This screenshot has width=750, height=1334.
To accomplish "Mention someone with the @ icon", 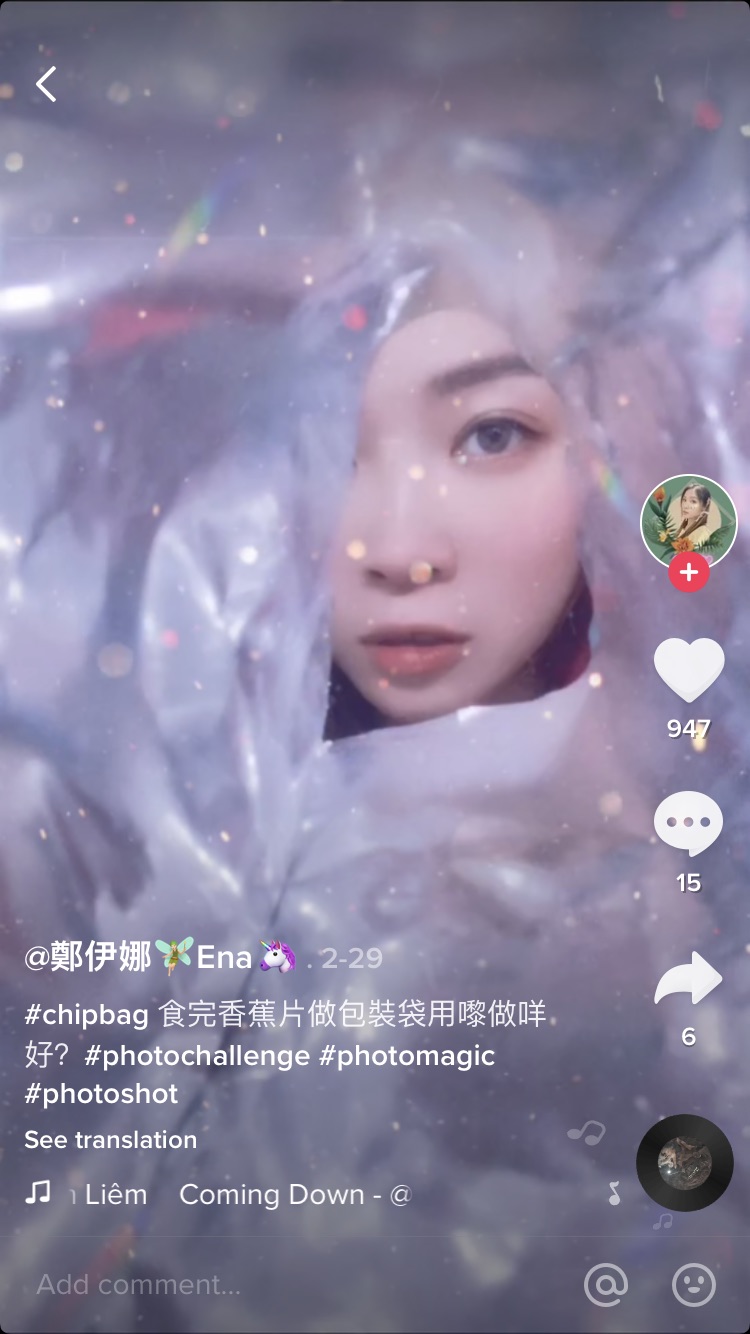I will click(x=606, y=1284).
